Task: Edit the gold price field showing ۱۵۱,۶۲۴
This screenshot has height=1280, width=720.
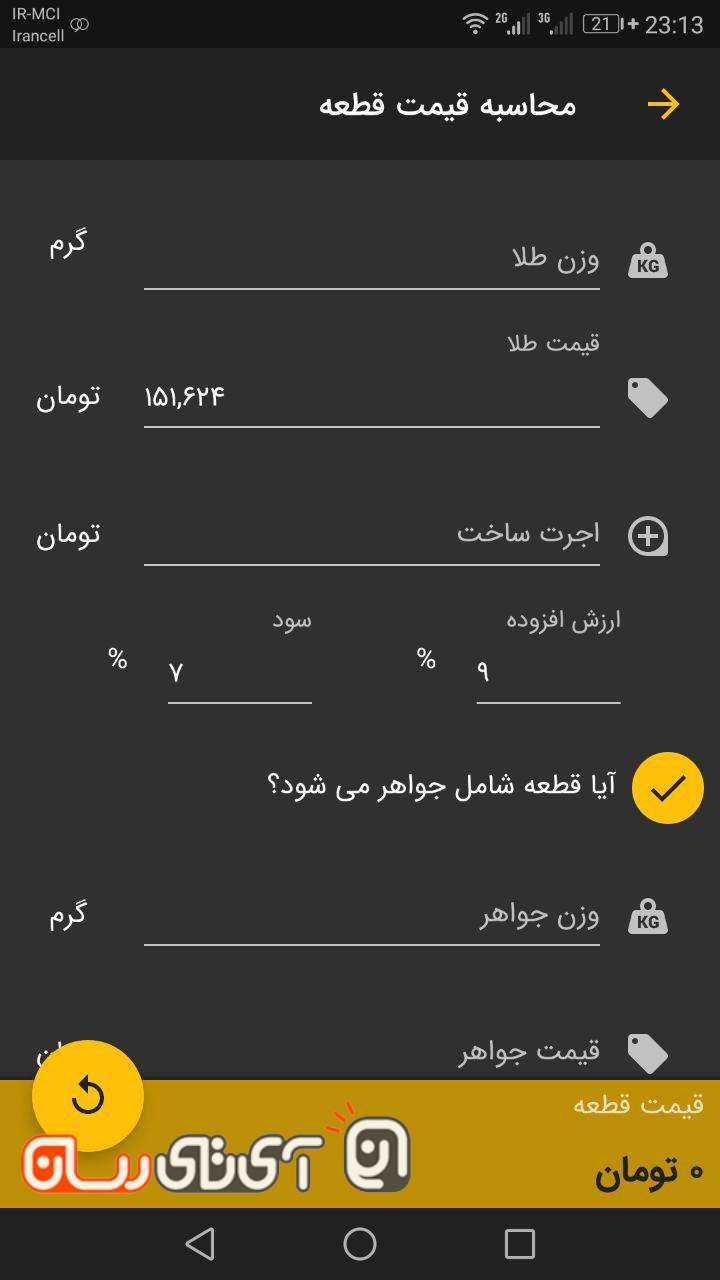Action: coord(372,397)
